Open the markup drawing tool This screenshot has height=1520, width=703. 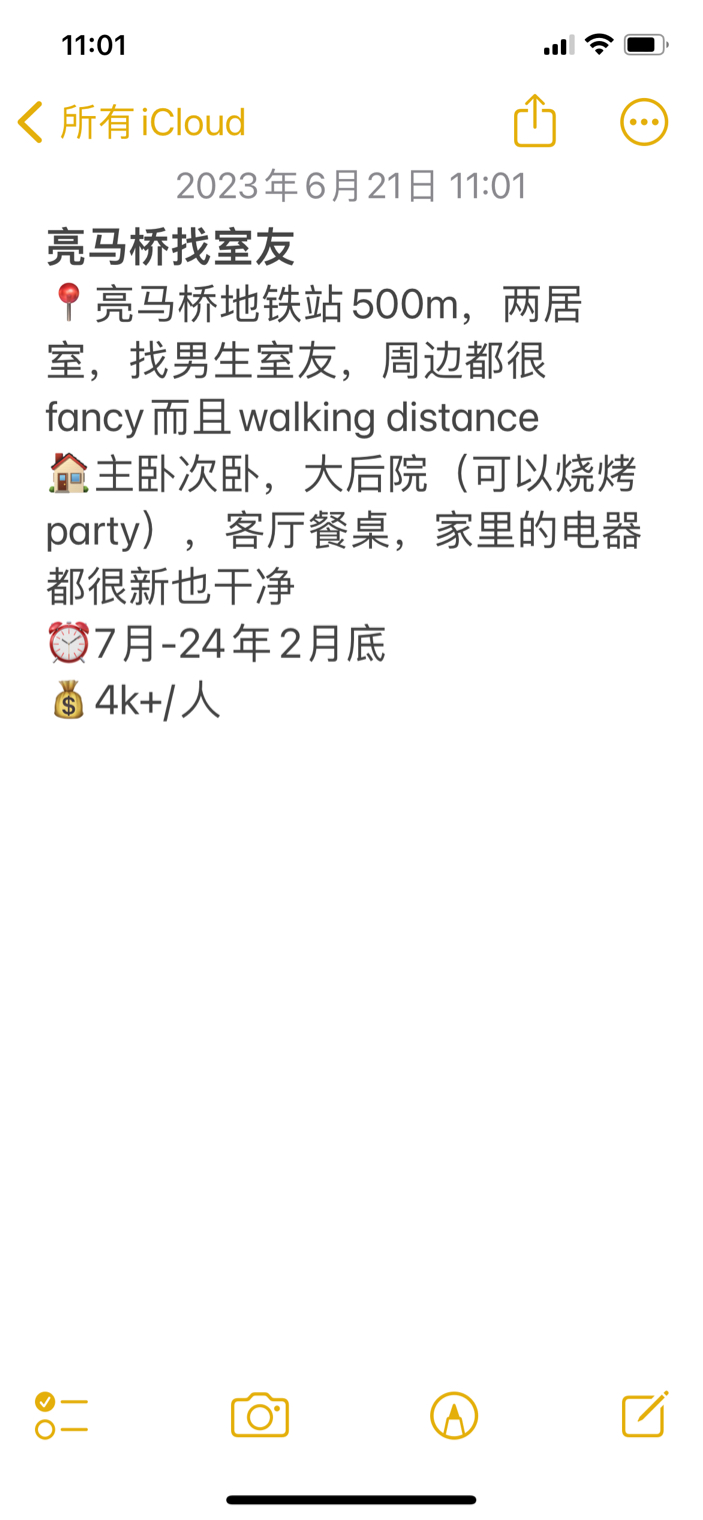click(454, 1415)
